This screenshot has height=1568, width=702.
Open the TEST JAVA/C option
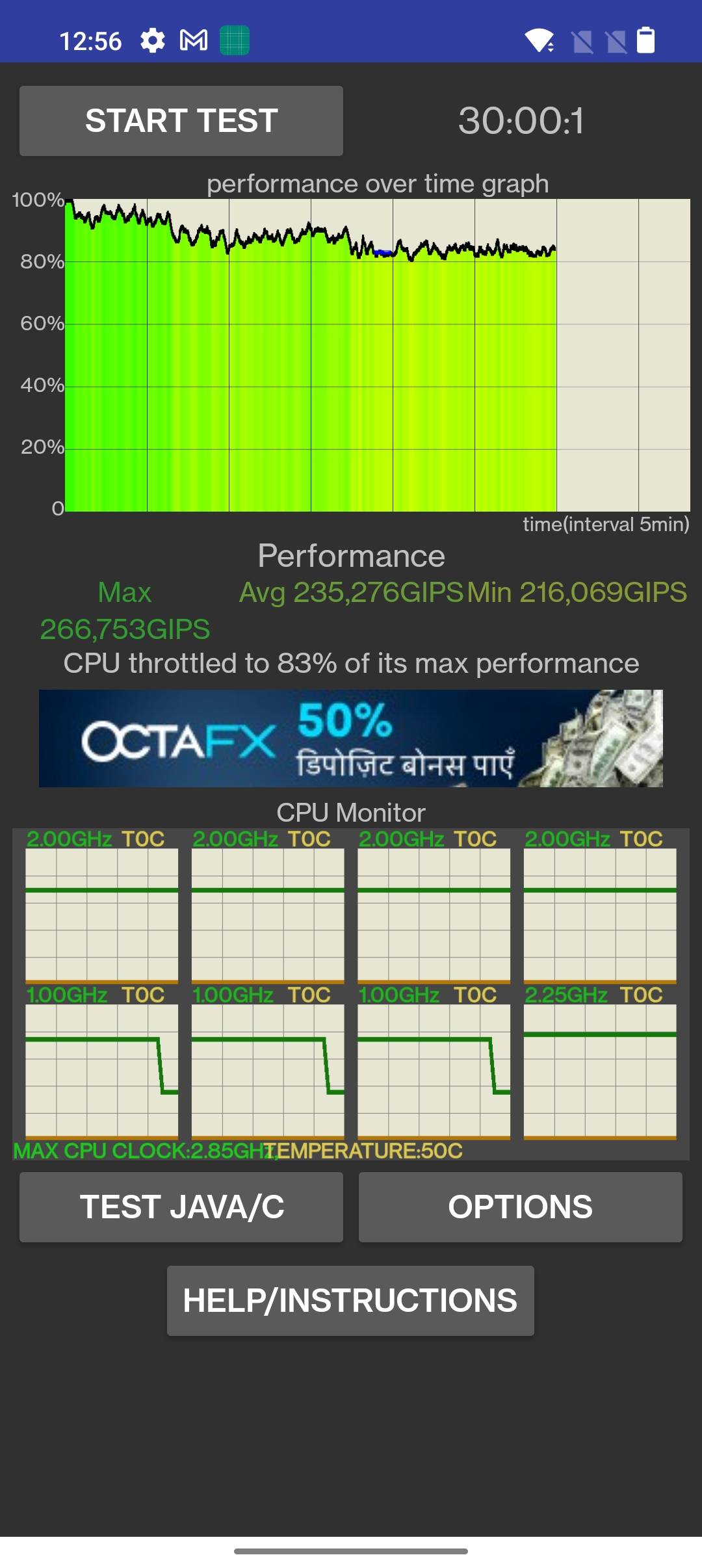point(181,1207)
